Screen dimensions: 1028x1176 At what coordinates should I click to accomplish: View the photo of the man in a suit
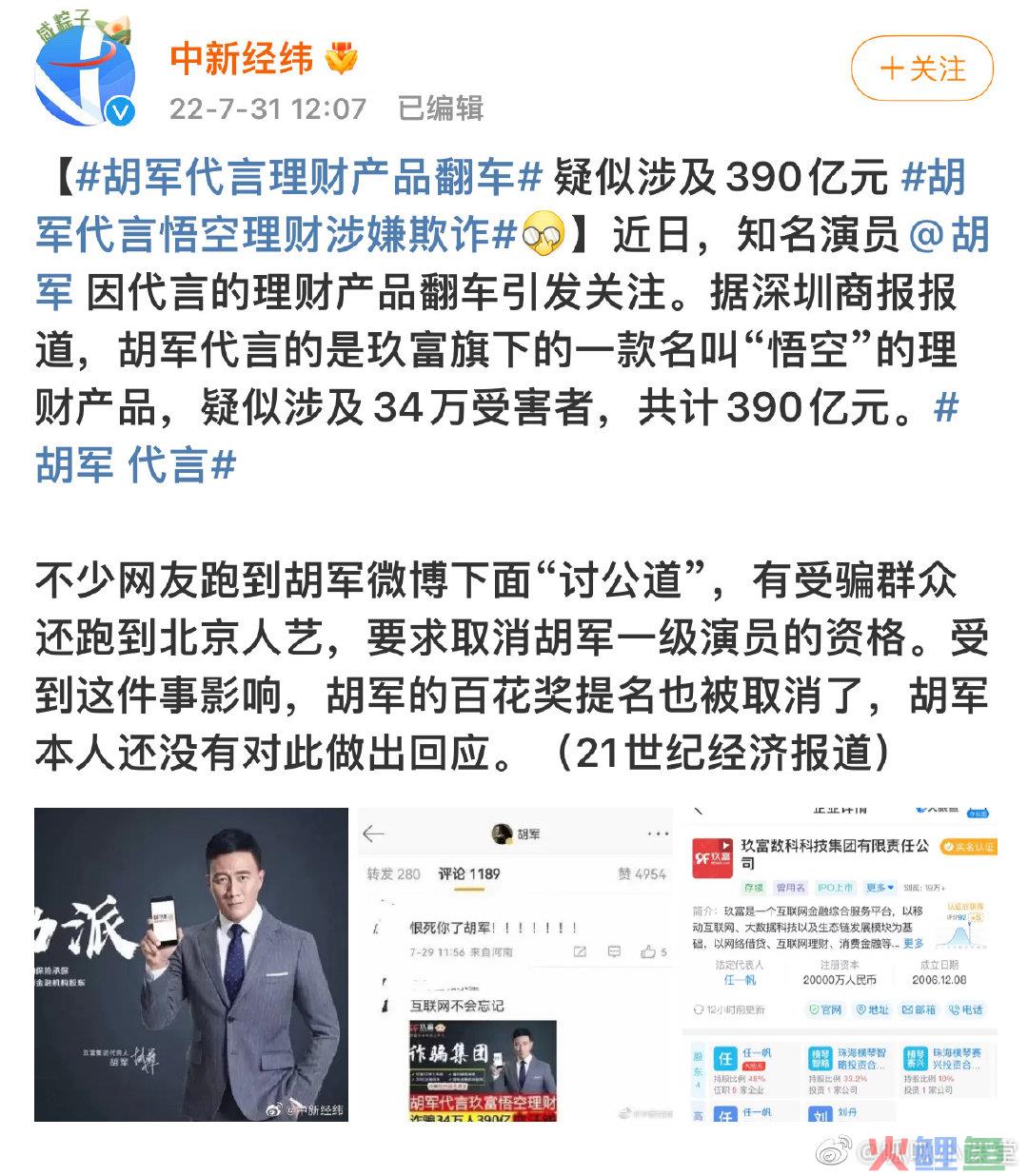(191, 964)
